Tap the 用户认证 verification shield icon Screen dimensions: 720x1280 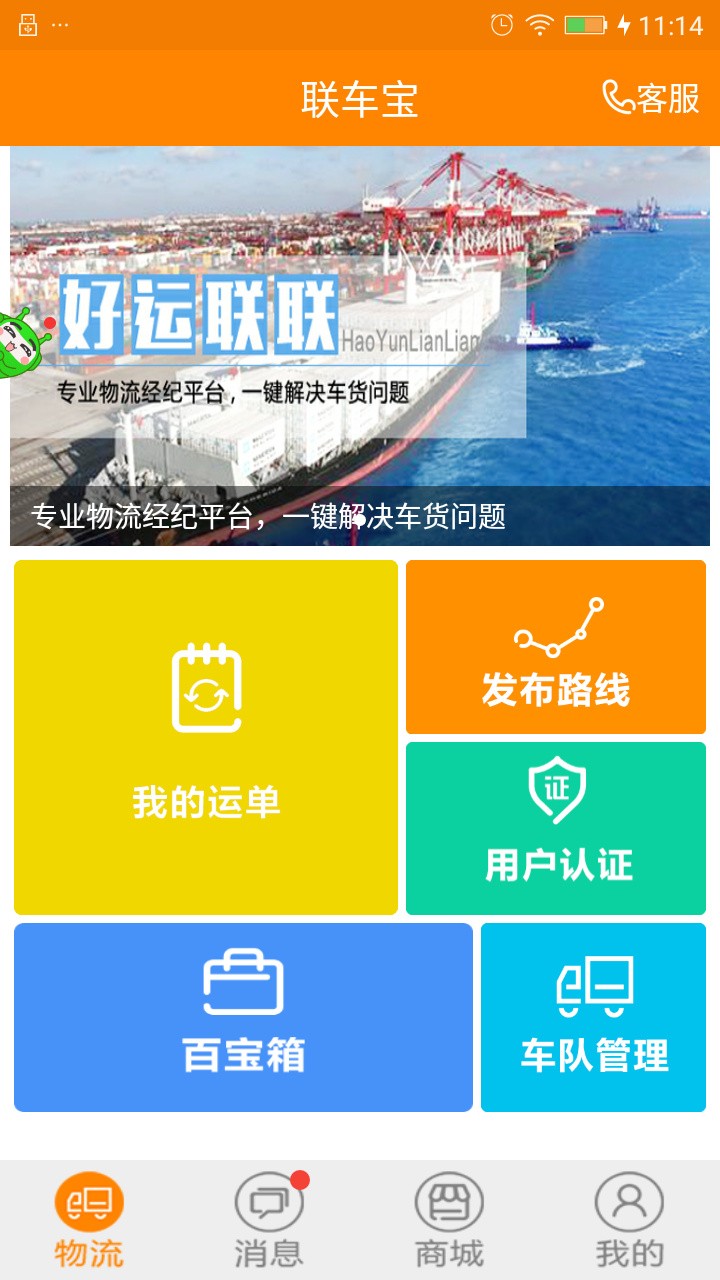tap(556, 790)
